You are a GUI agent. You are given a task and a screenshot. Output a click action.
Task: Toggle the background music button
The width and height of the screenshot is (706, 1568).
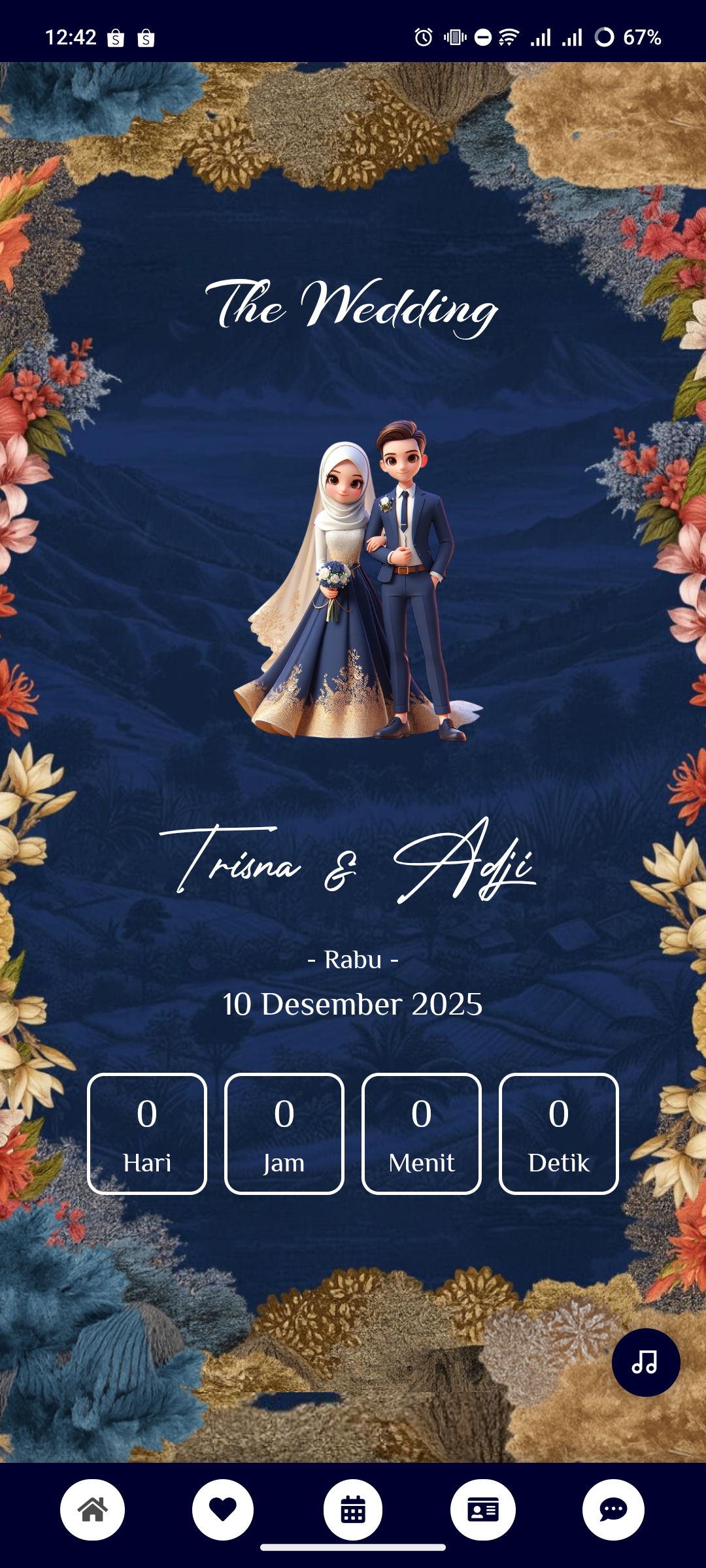tap(646, 1362)
